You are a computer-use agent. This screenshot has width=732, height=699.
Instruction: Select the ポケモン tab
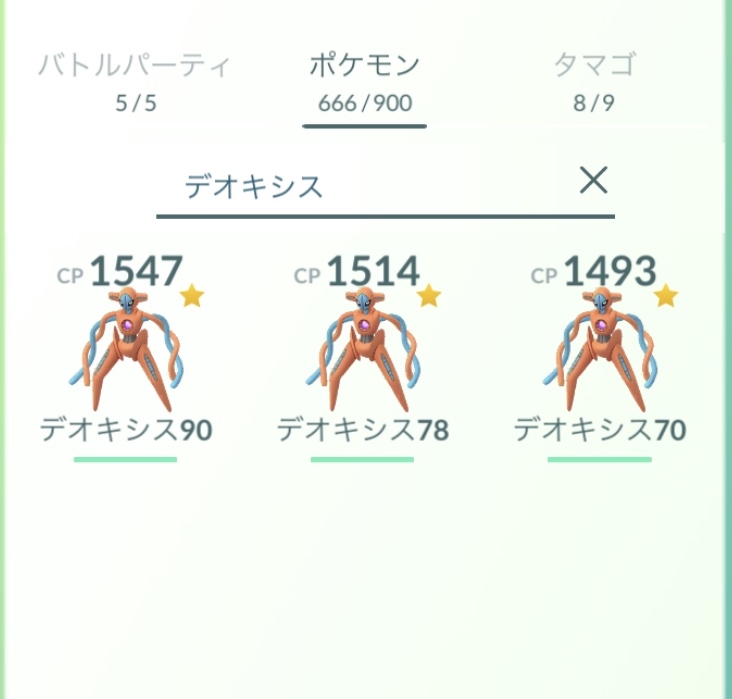(x=365, y=80)
